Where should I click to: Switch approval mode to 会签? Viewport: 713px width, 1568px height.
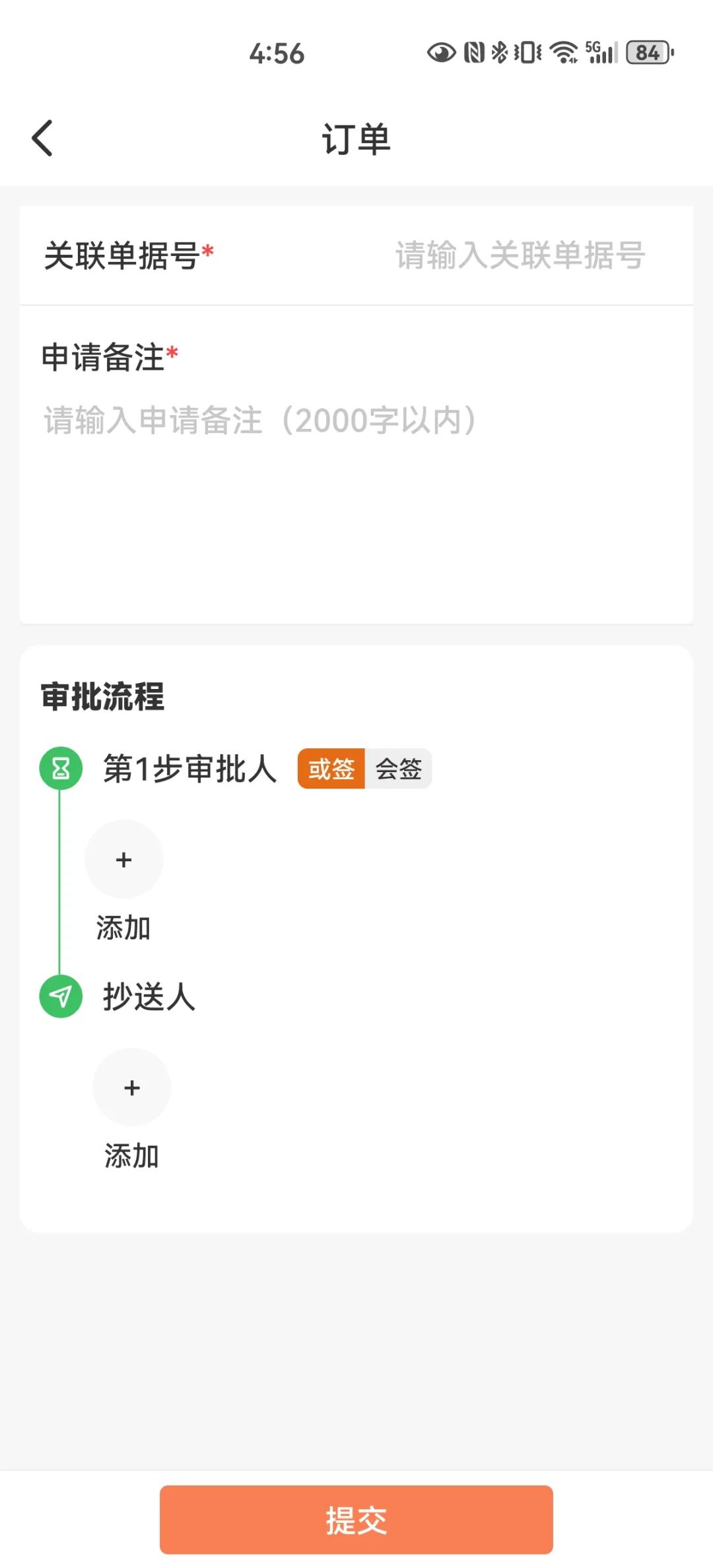[397, 769]
